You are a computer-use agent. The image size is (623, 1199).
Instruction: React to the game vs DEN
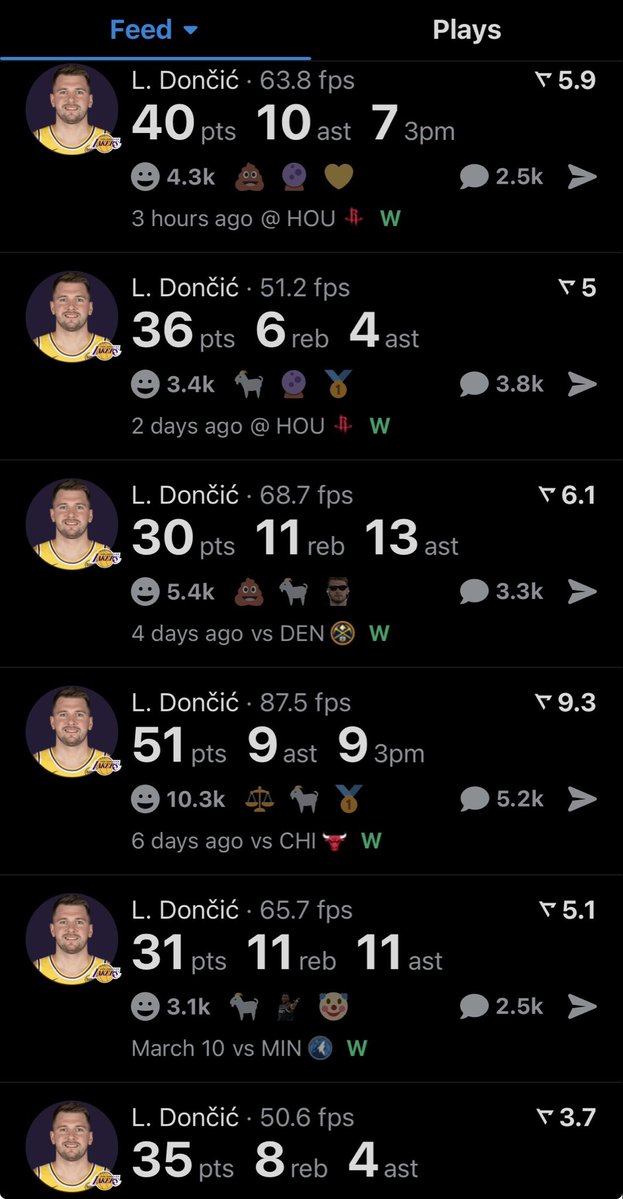146,591
